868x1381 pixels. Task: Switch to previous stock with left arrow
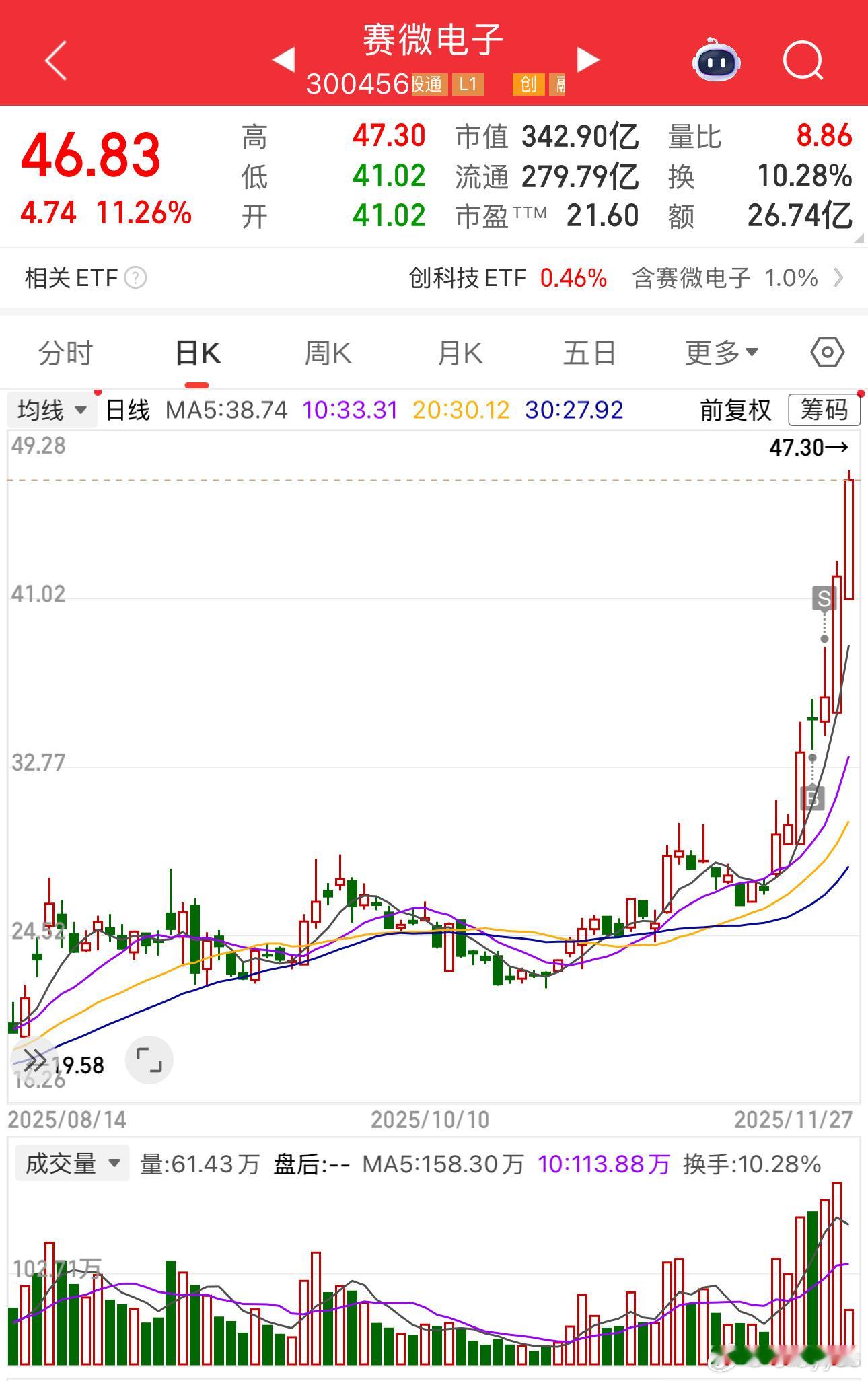(x=285, y=59)
